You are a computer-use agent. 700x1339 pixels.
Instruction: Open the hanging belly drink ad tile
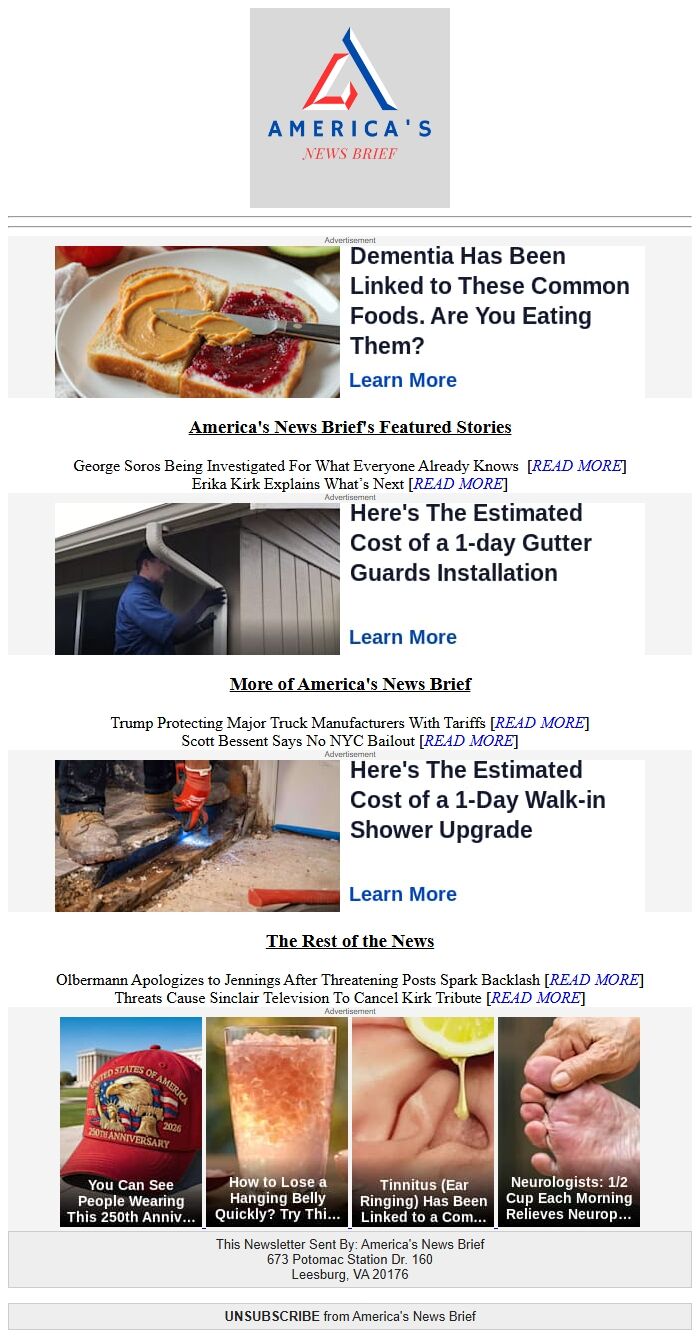tap(277, 1121)
